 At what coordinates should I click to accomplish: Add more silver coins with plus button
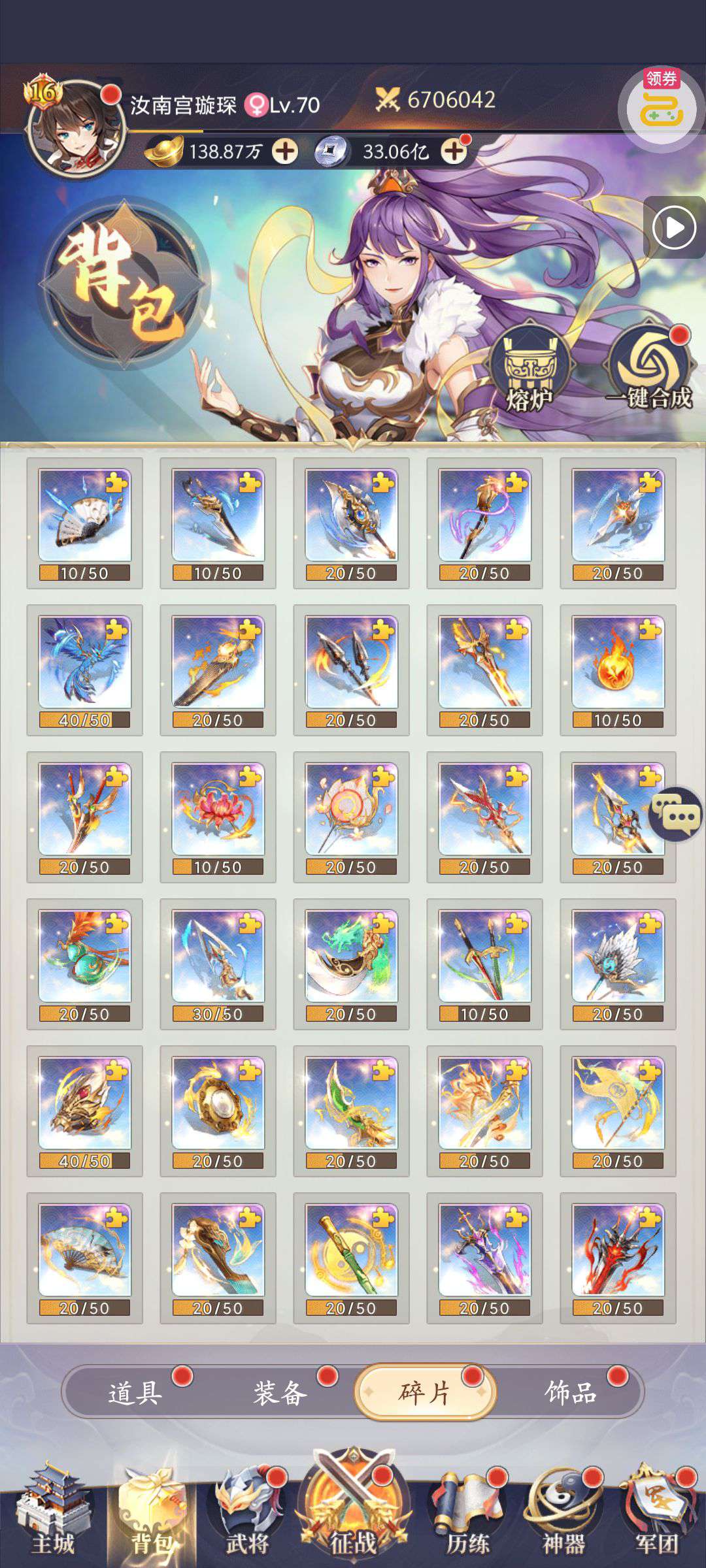454,152
